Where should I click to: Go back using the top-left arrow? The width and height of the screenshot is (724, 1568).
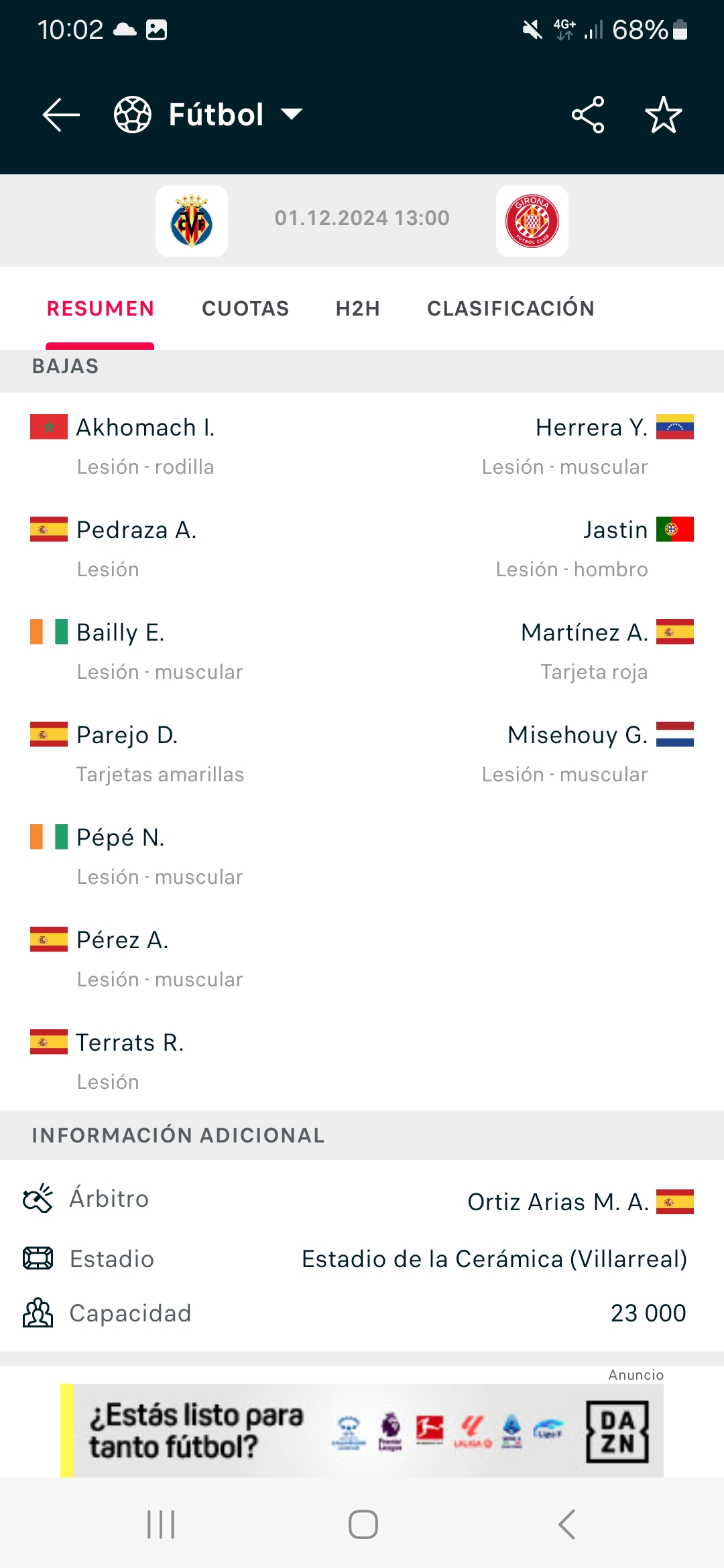point(61,115)
